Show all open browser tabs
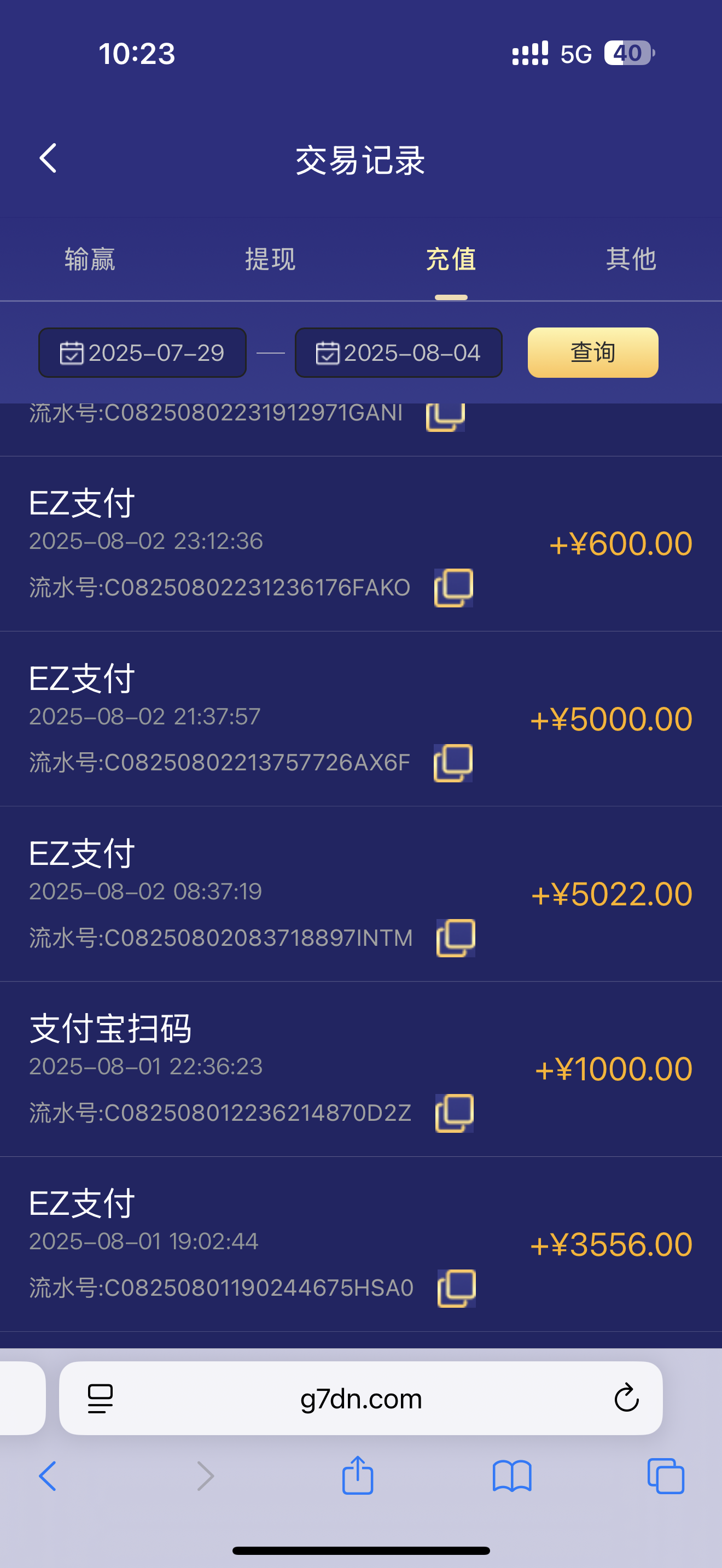722x1568 pixels. 665,1476
